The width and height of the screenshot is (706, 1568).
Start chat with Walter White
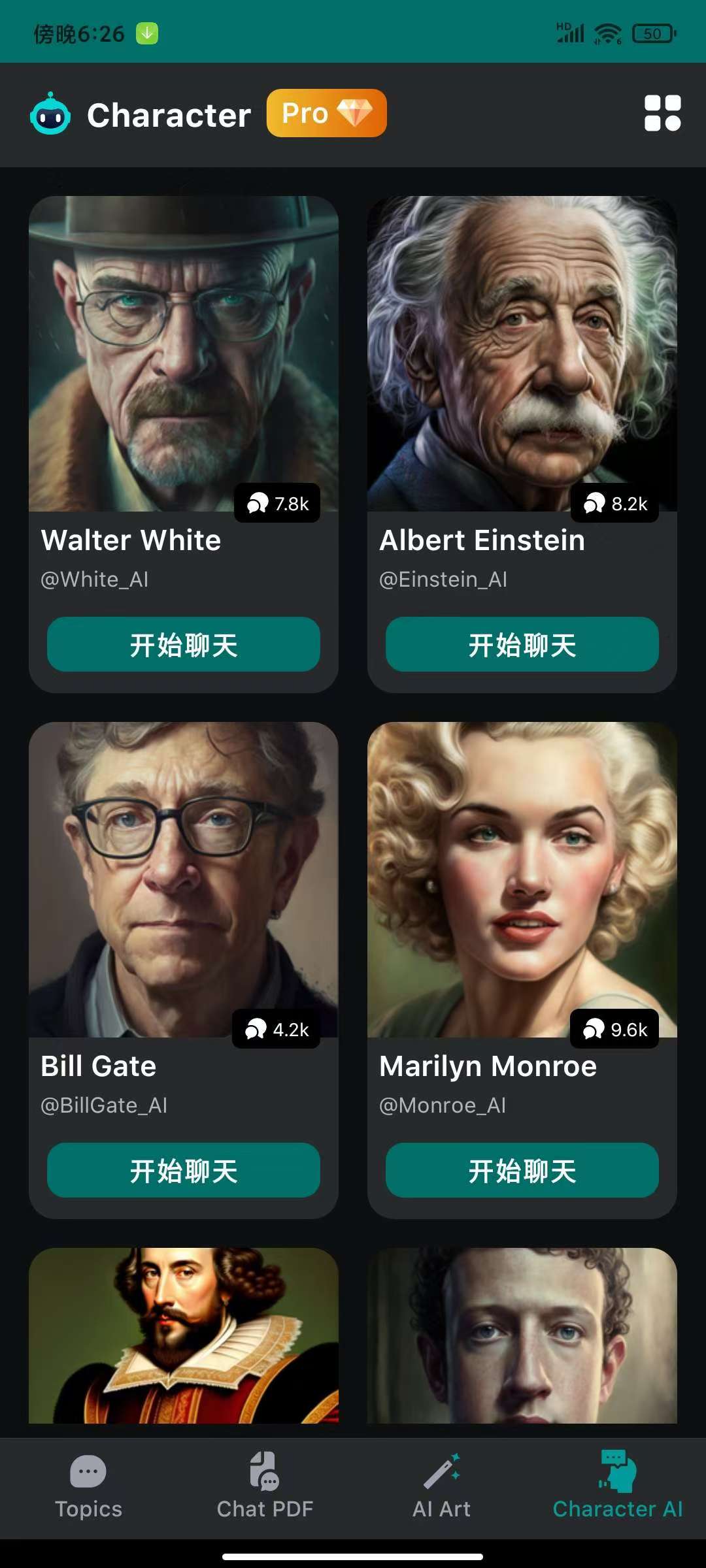pyautogui.click(x=184, y=644)
